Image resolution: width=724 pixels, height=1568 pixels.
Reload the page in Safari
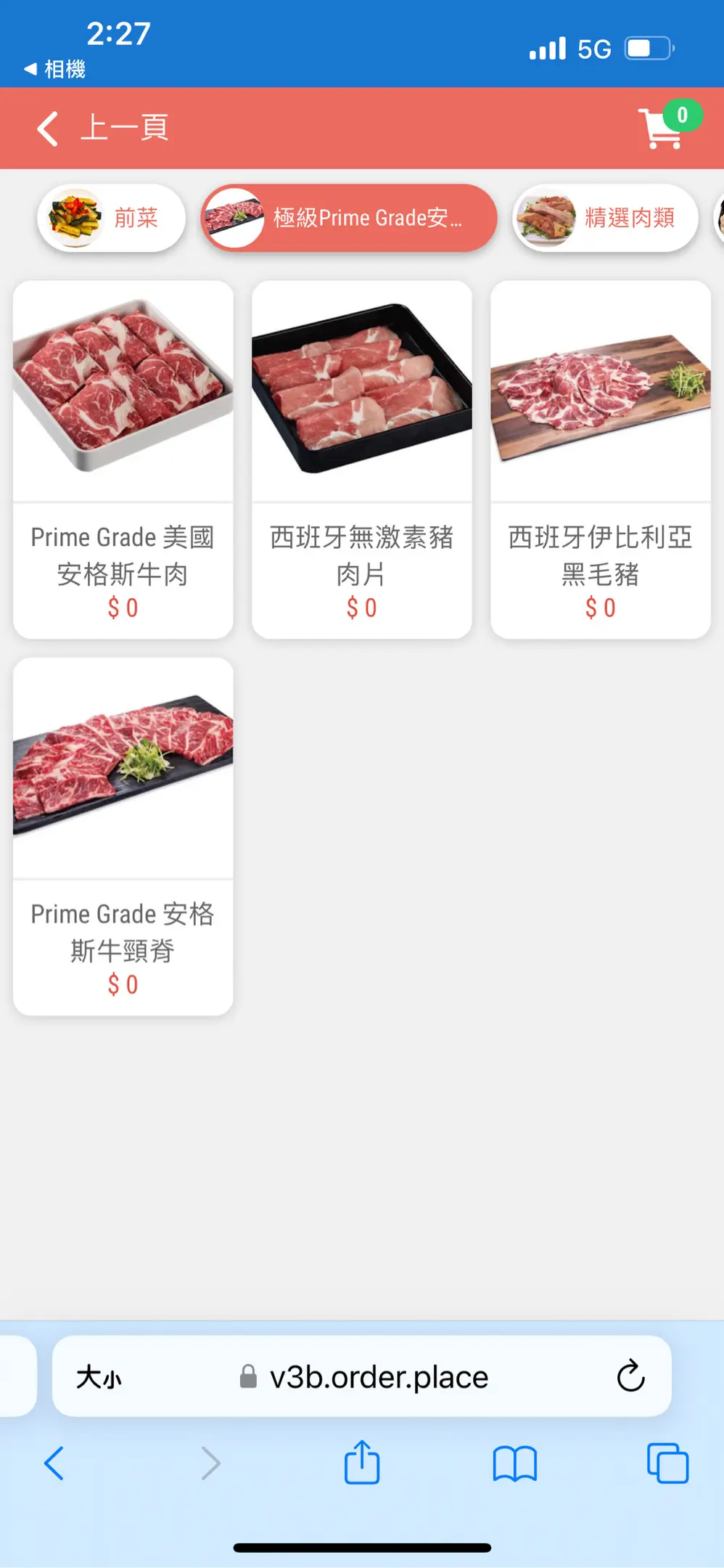point(630,1376)
